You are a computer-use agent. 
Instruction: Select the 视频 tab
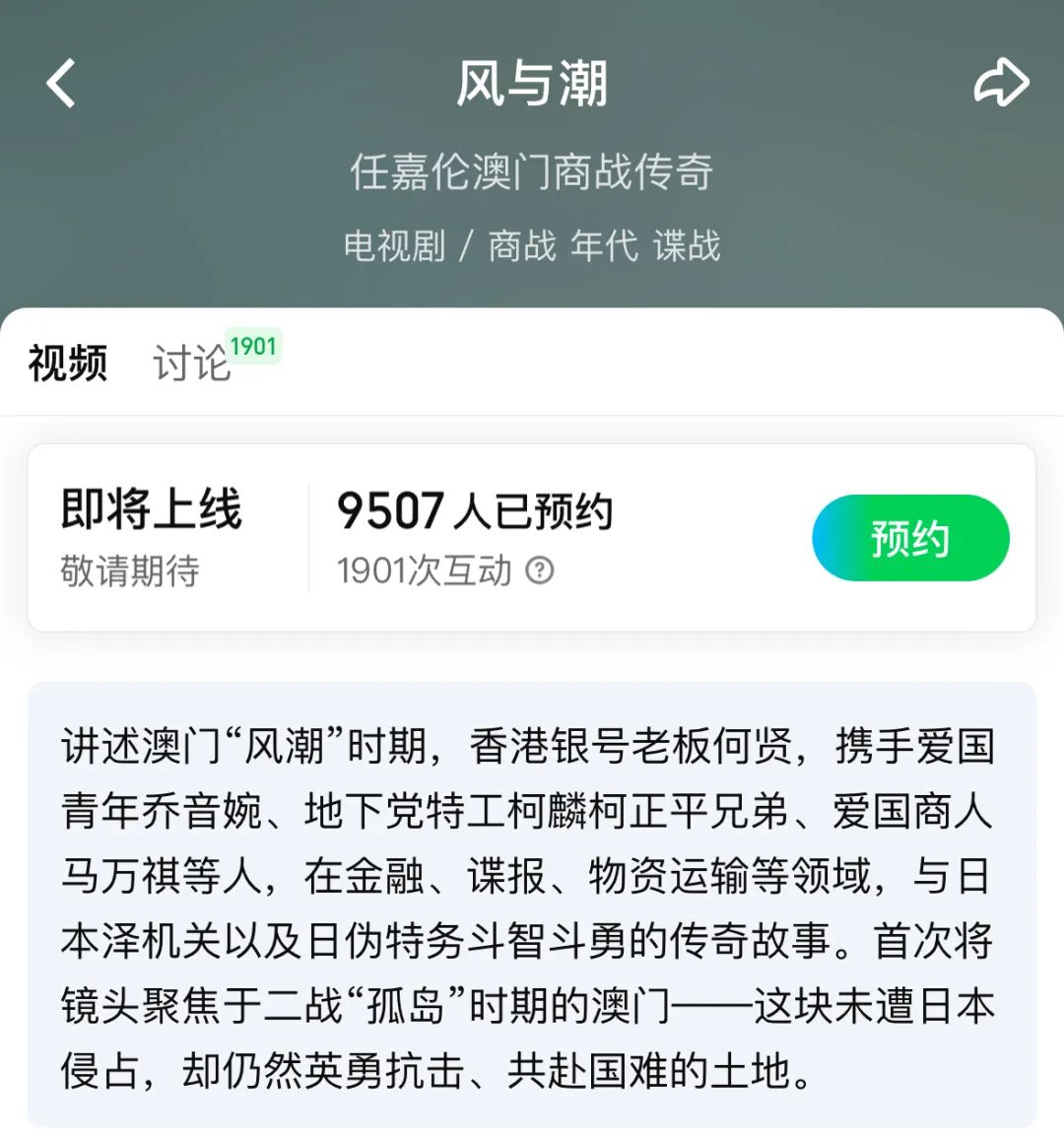69,365
